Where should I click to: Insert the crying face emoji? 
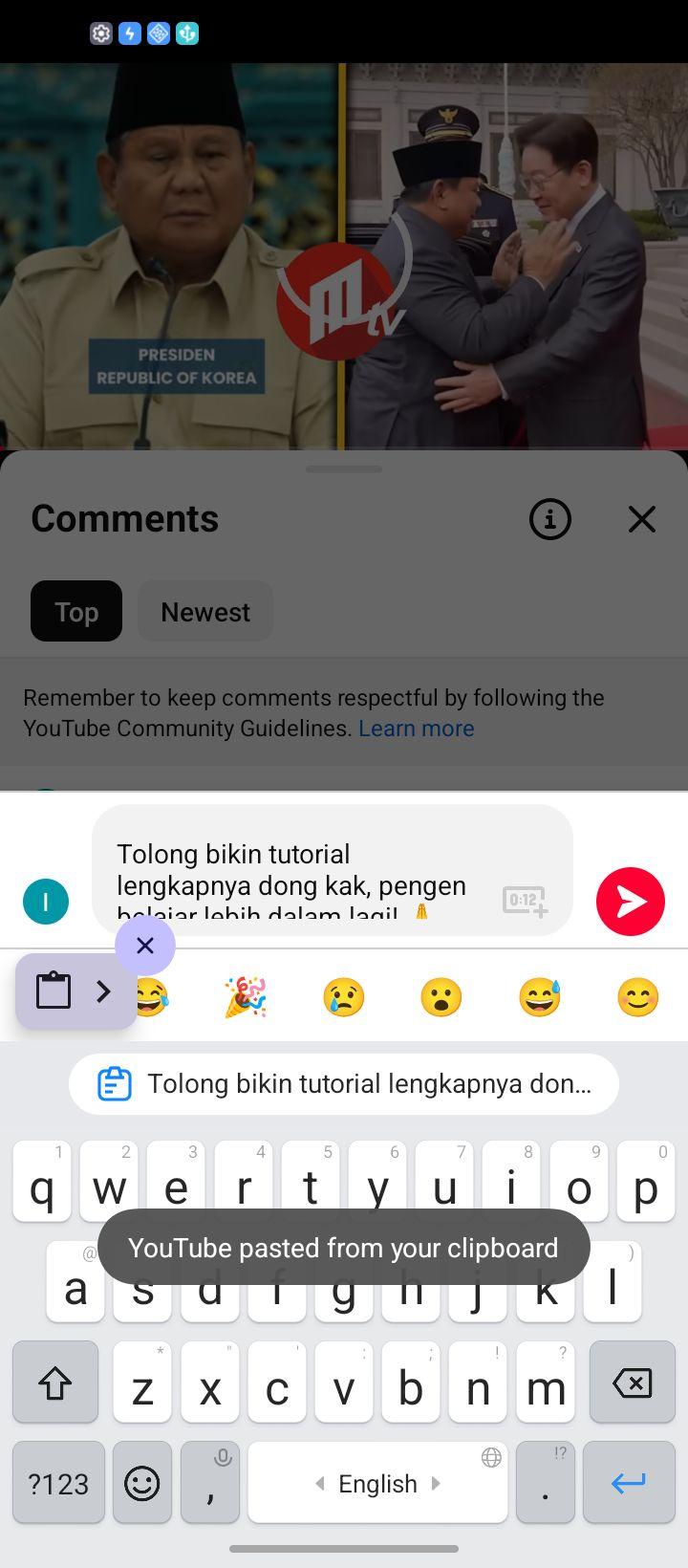click(344, 997)
